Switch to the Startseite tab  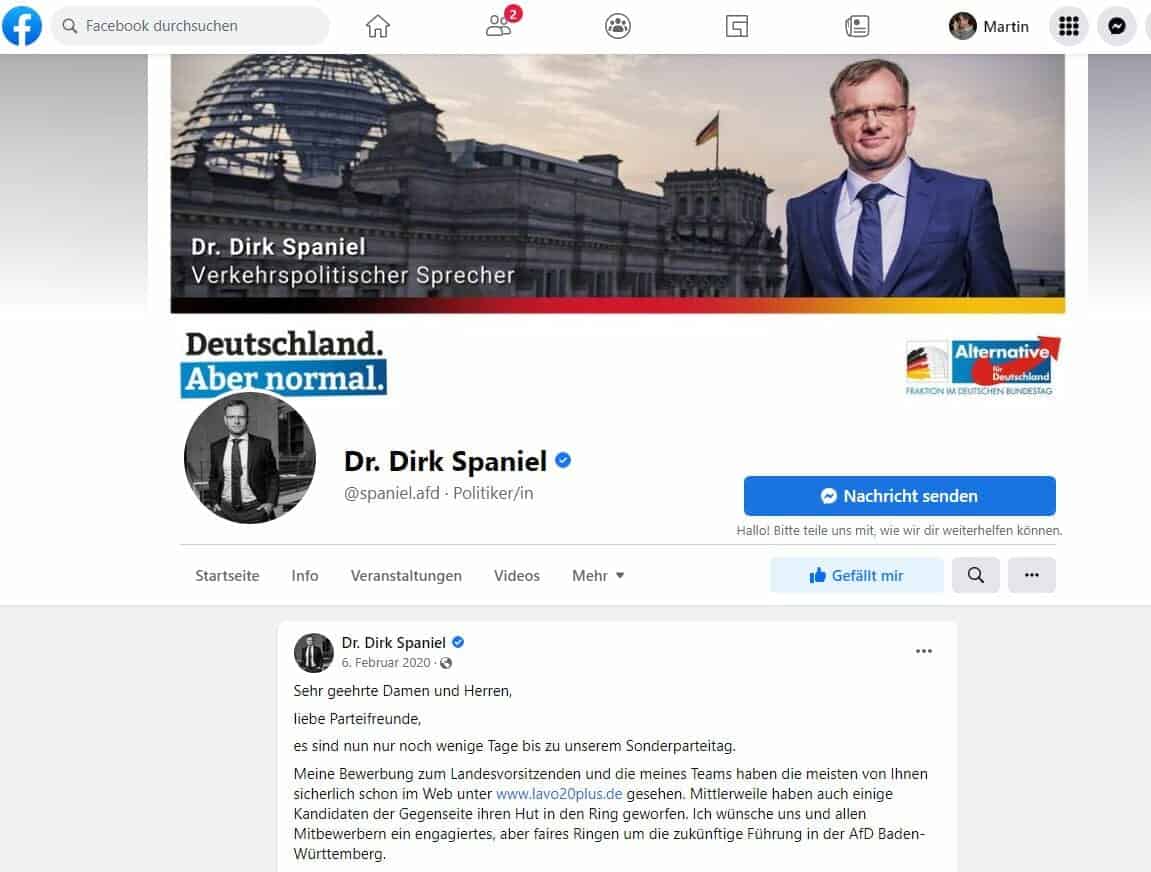click(x=227, y=576)
